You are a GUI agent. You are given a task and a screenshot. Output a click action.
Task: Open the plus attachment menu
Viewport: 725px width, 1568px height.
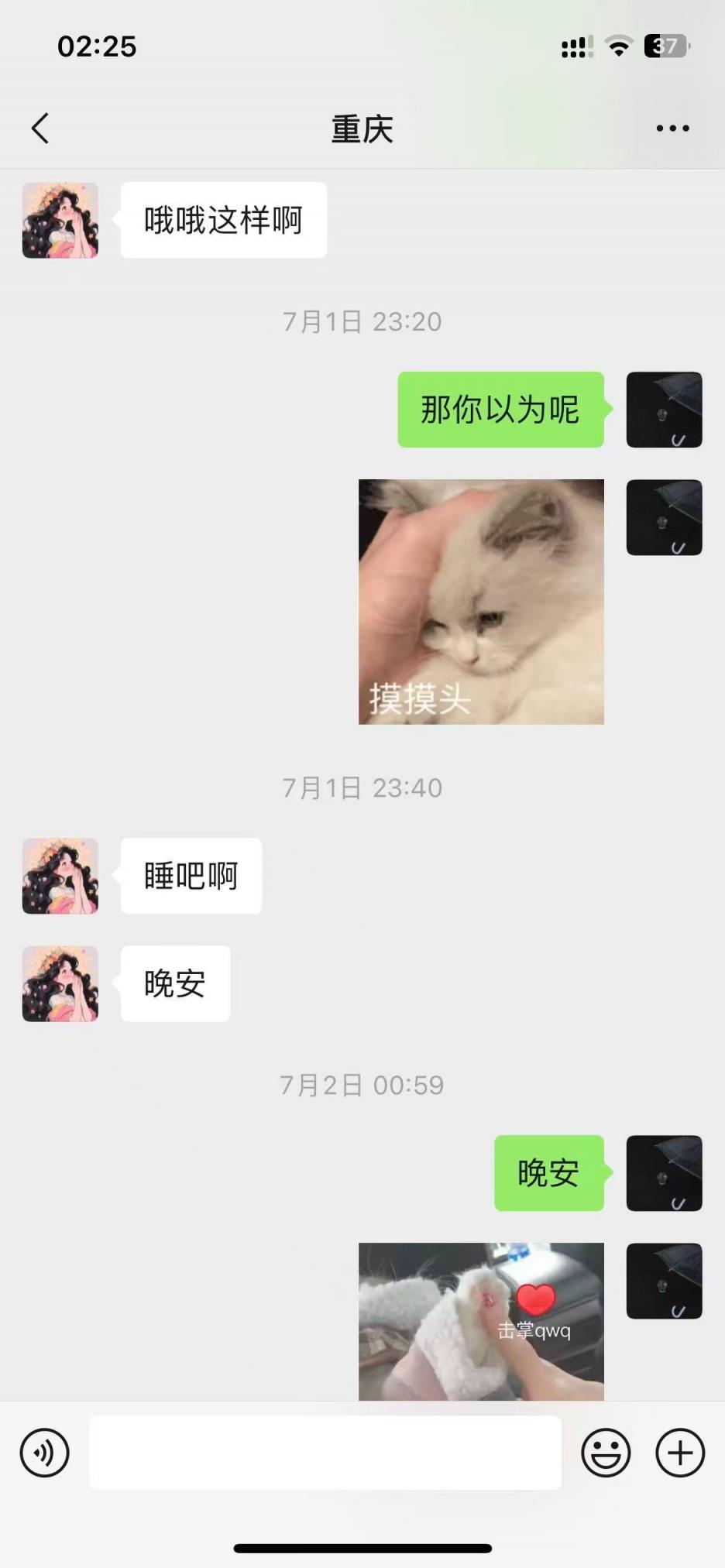[x=680, y=1453]
